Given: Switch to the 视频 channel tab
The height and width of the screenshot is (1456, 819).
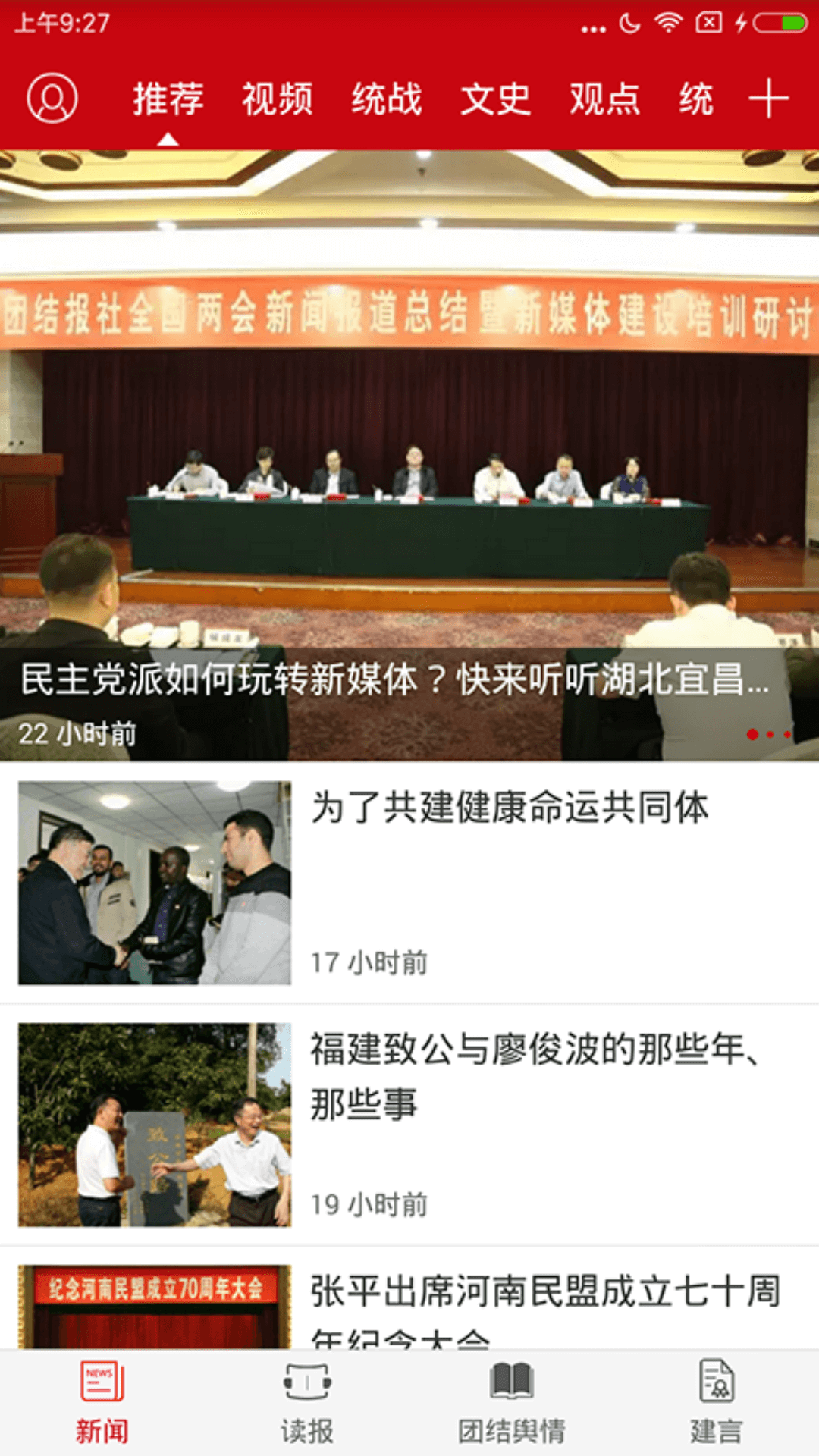Looking at the screenshot, I should pos(278,99).
